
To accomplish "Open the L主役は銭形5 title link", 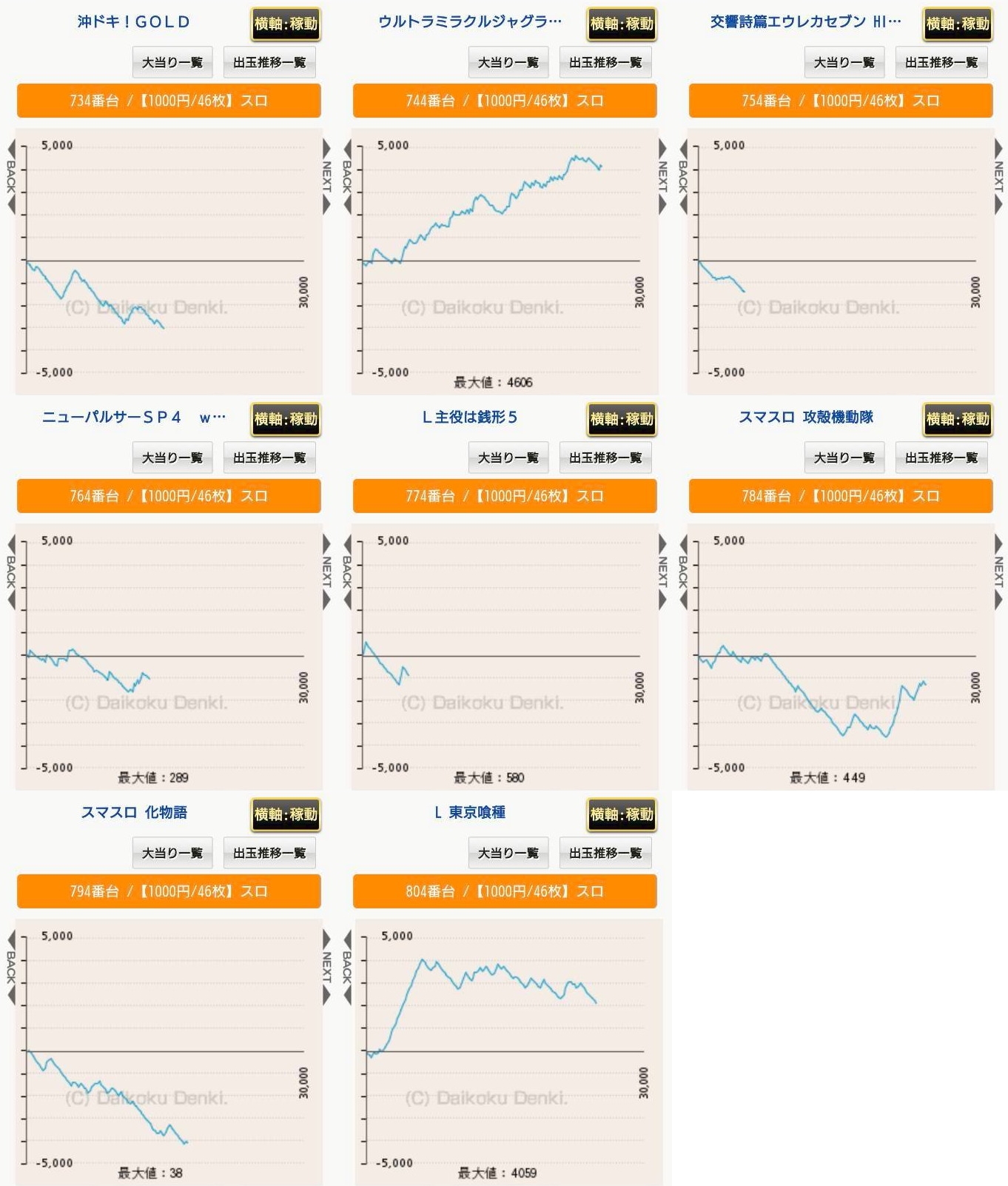I will [x=469, y=418].
